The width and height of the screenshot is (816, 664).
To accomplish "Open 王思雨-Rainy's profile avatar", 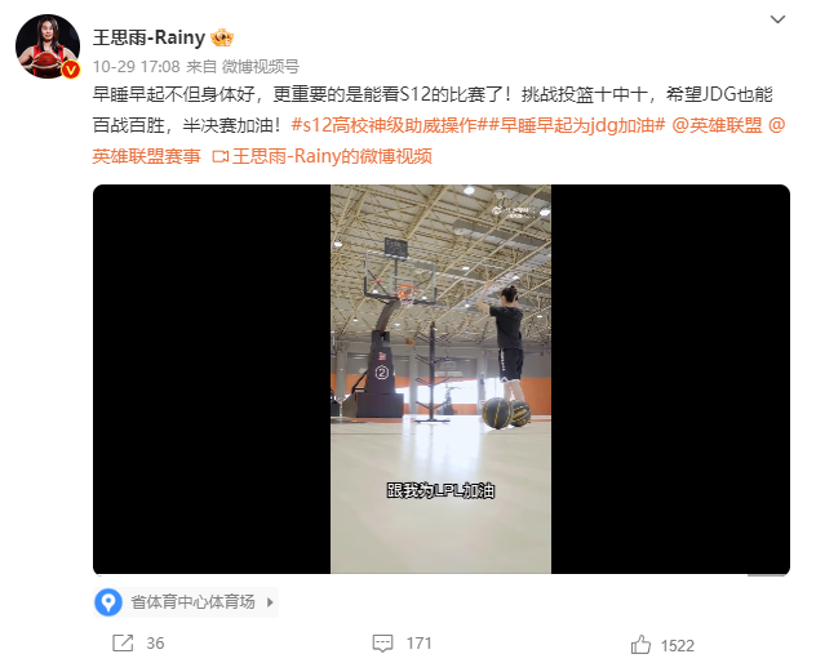I will pos(47,47).
